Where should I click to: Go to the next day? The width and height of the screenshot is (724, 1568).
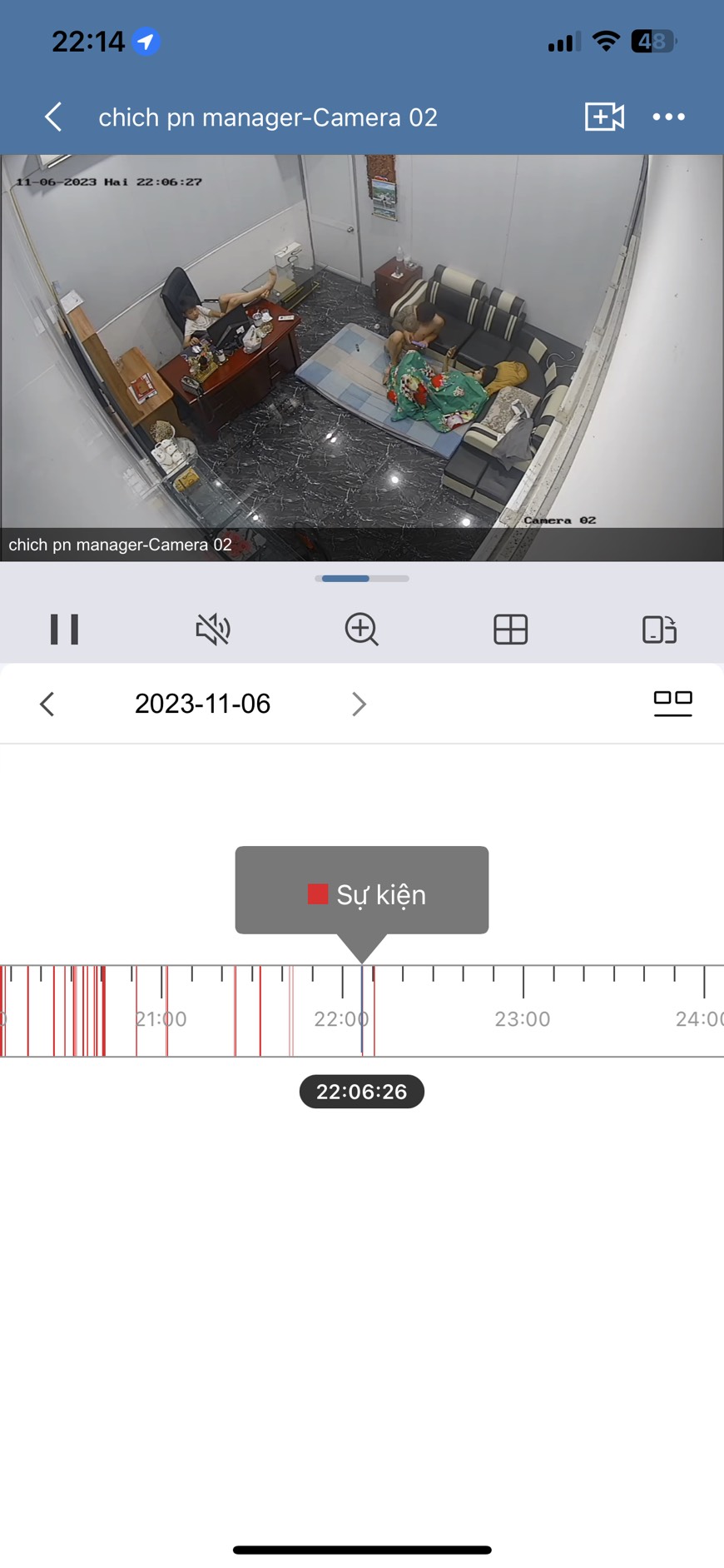coord(359,704)
